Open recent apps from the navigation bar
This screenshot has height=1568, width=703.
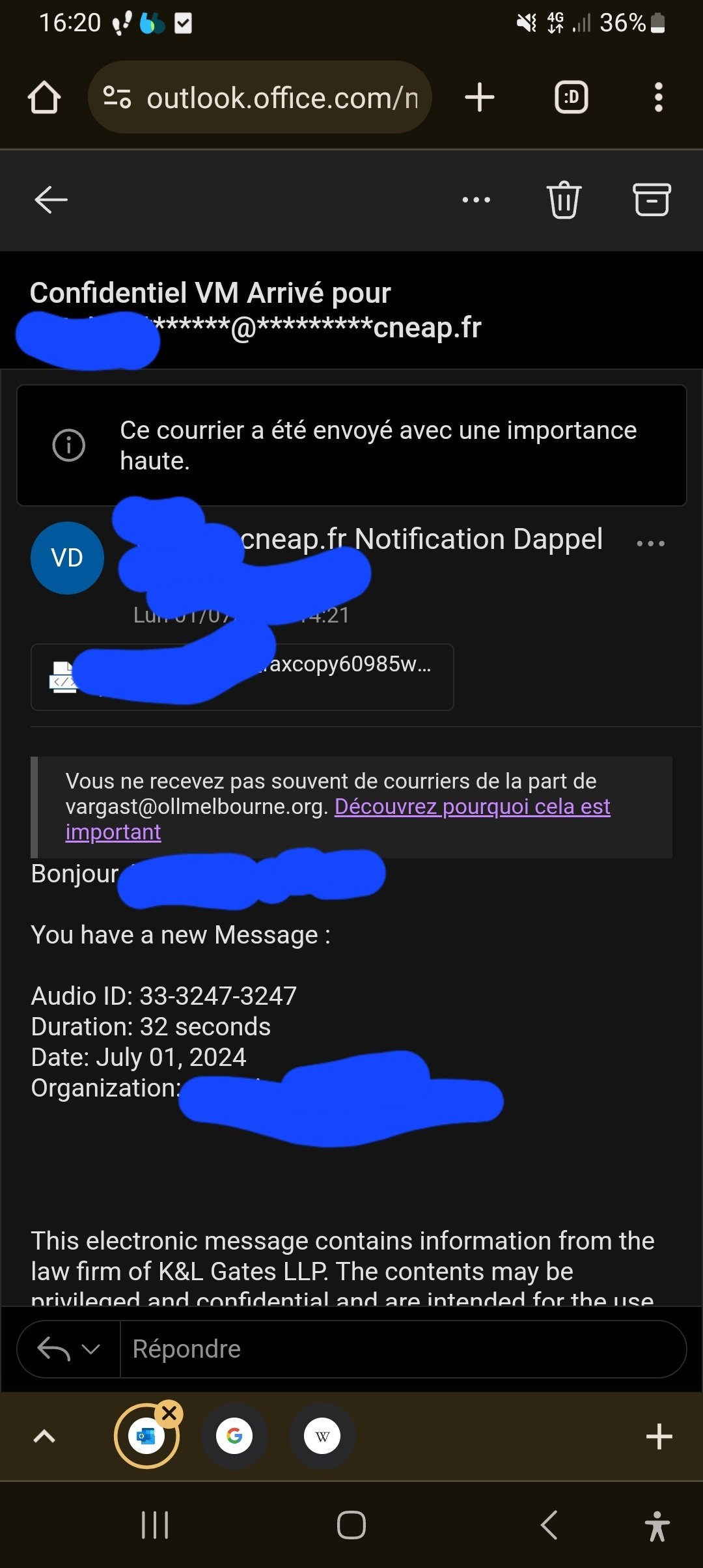[x=155, y=1525]
